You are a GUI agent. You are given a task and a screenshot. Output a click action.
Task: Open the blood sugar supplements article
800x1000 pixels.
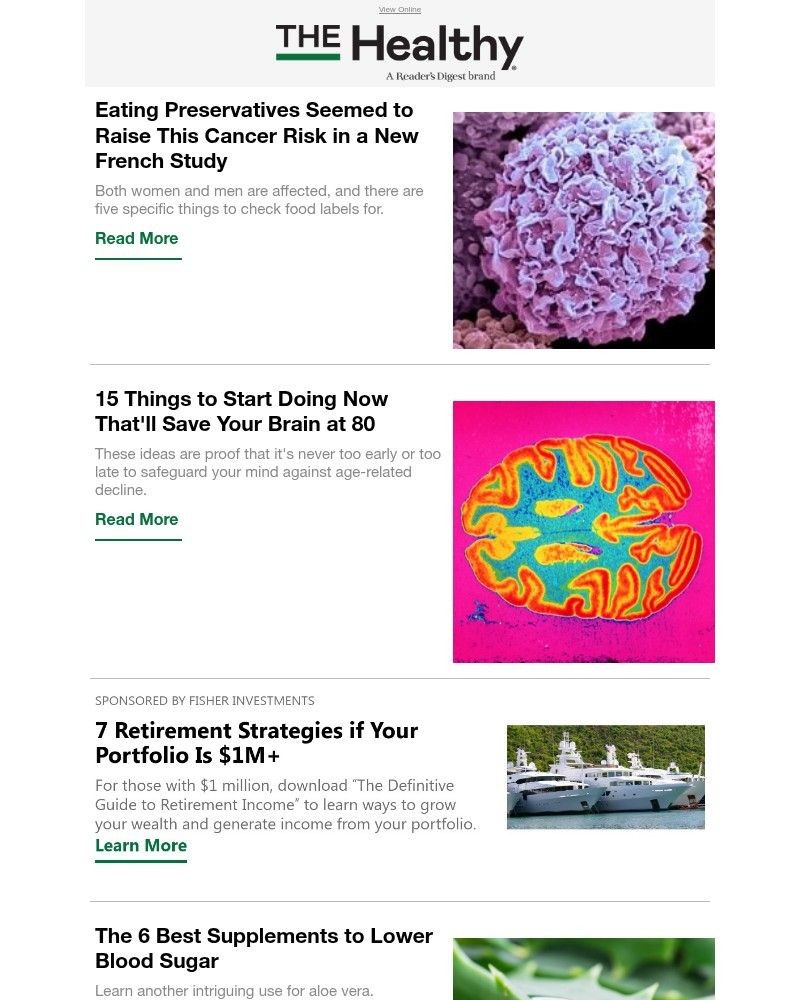(263, 948)
